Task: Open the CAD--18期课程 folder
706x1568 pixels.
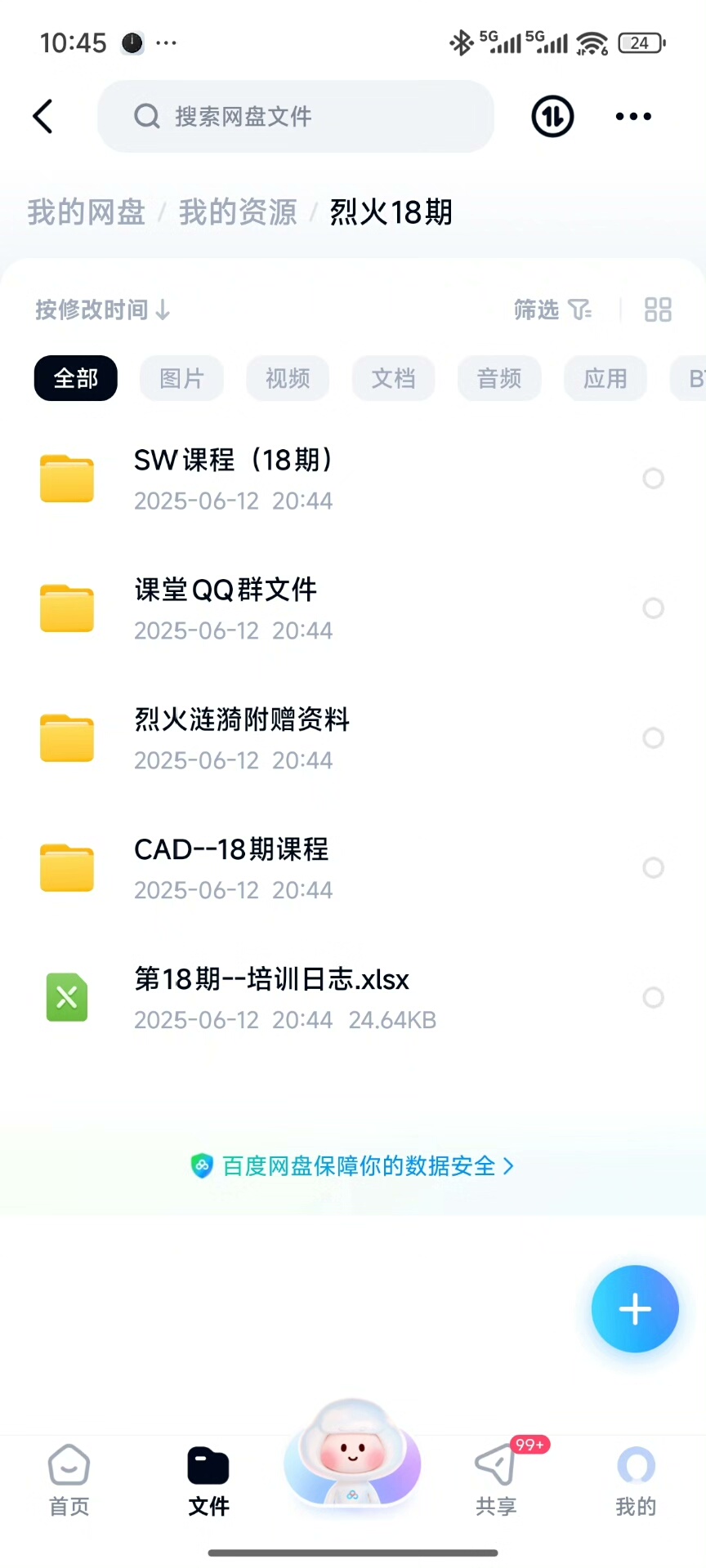Action: point(231,868)
